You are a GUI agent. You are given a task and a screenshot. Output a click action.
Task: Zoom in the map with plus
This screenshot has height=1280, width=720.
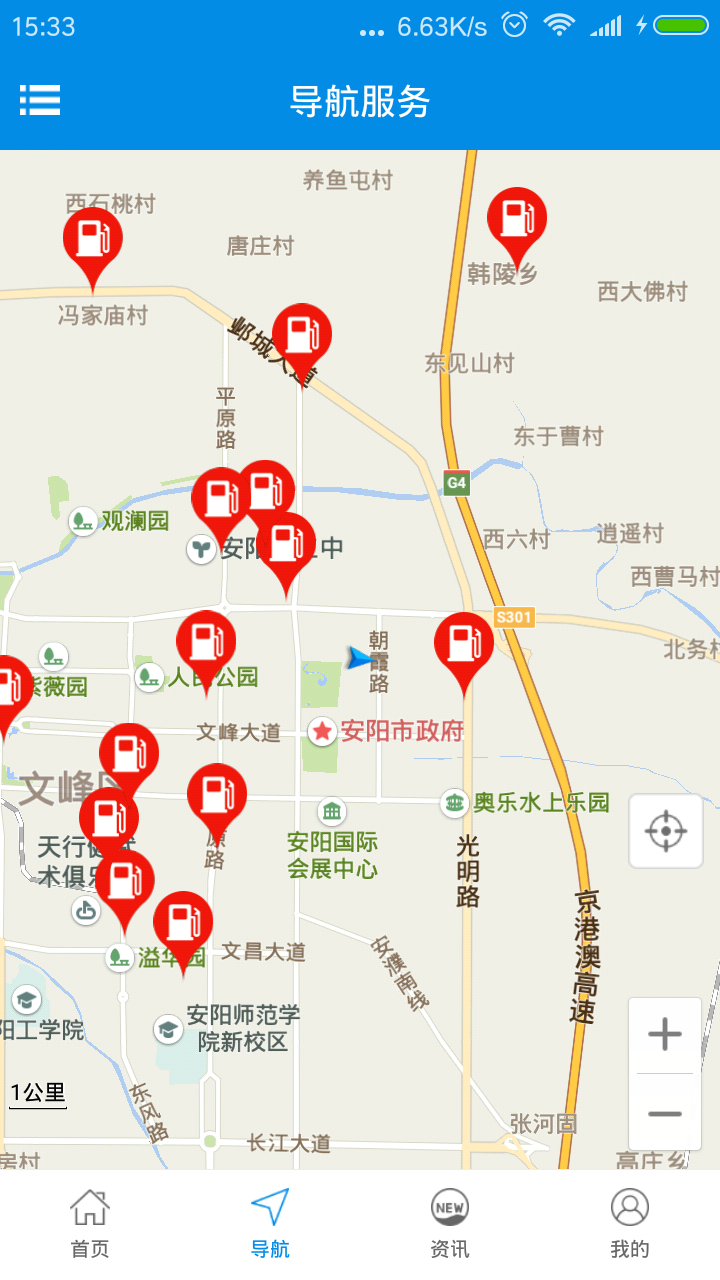665,1035
